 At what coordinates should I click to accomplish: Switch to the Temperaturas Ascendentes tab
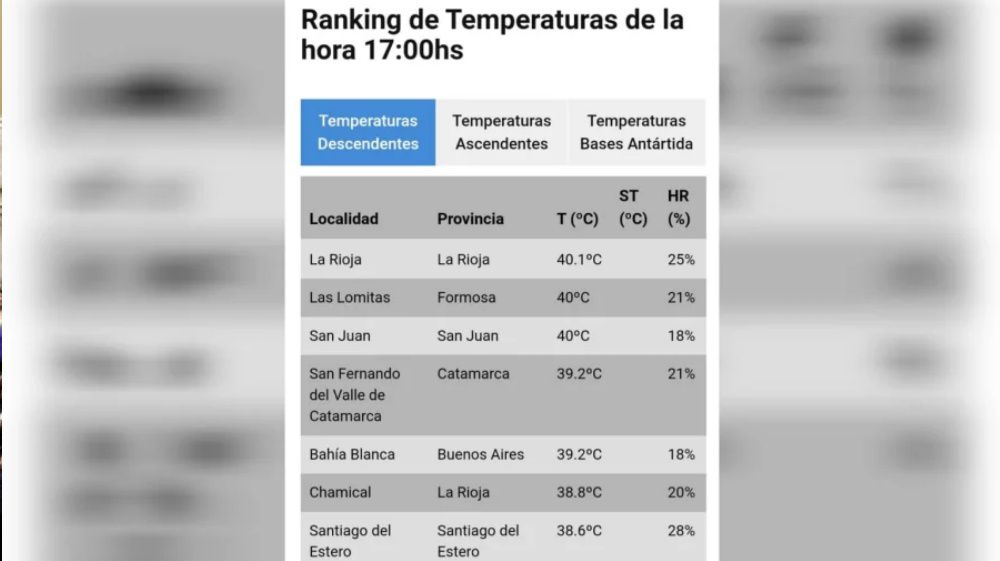click(x=501, y=132)
